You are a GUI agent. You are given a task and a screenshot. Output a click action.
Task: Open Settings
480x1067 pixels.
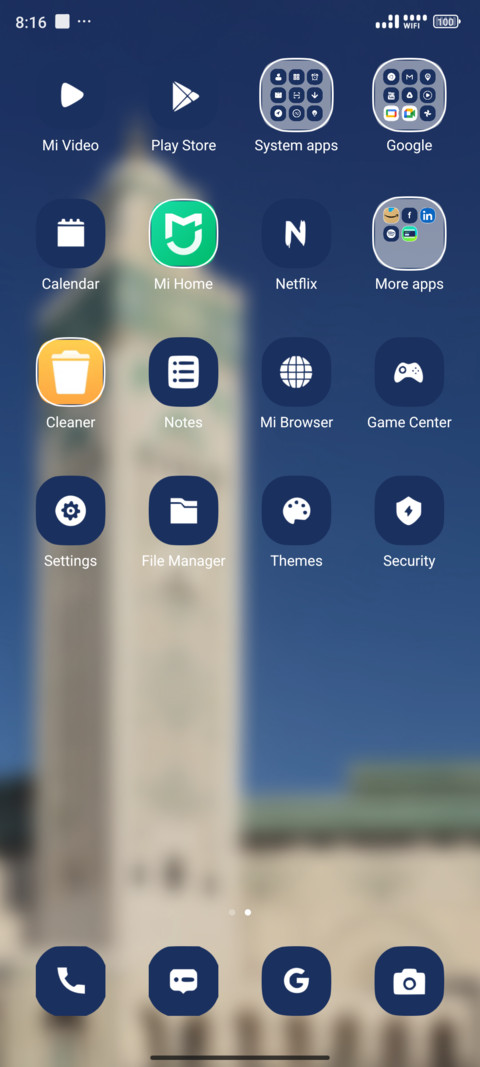[x=71, y=510]
